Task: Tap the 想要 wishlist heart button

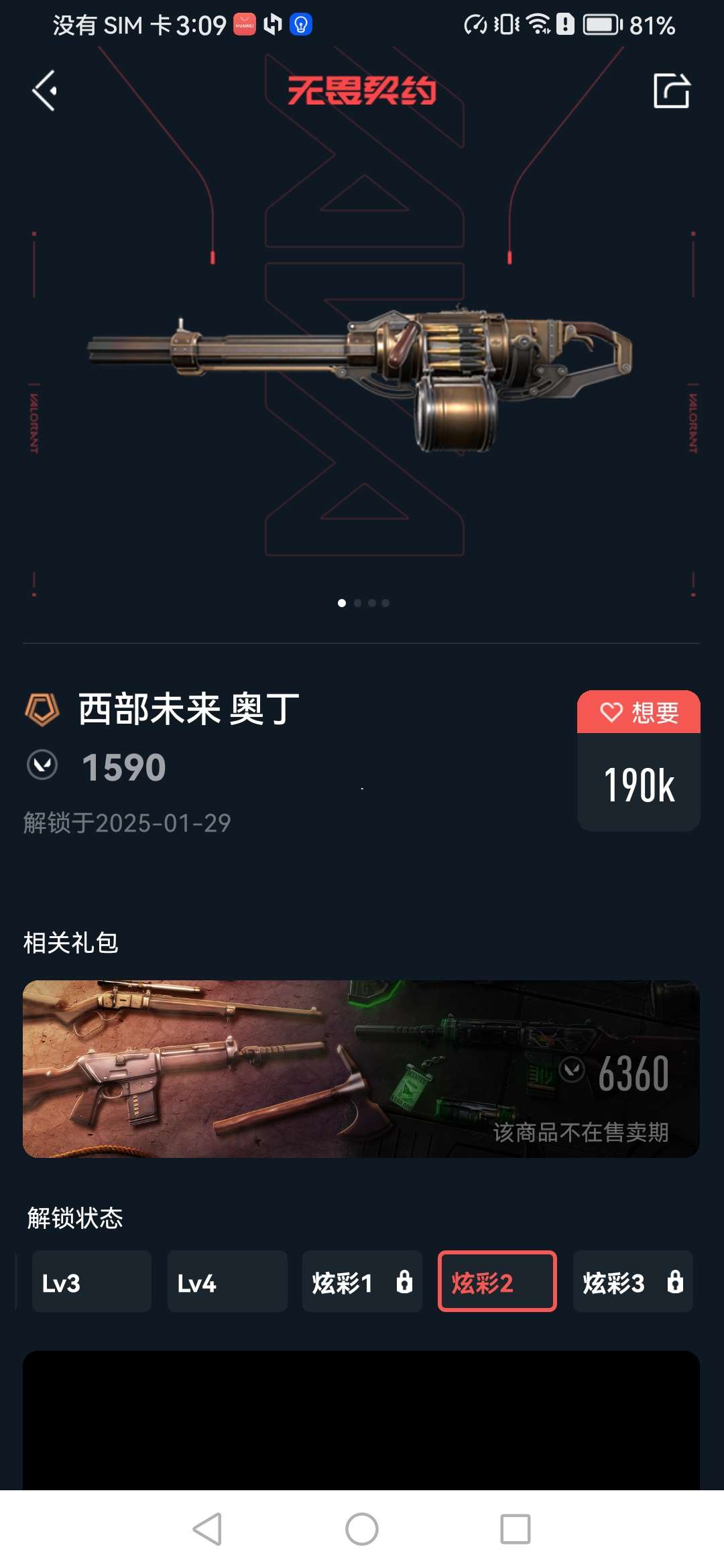Action: [x=638, y=712]
